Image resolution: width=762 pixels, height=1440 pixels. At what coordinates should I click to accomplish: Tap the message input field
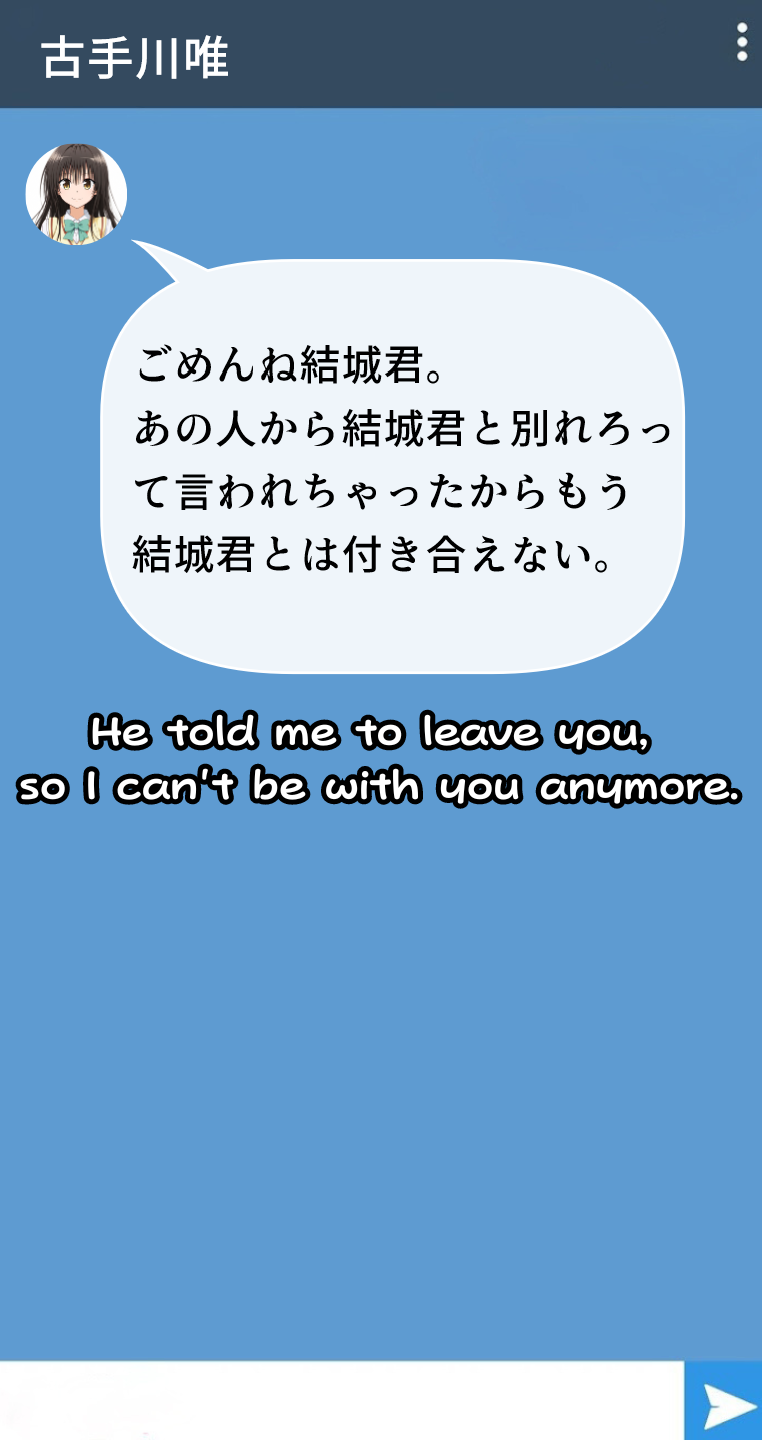pyautogui.click(x=340, y=1400)
